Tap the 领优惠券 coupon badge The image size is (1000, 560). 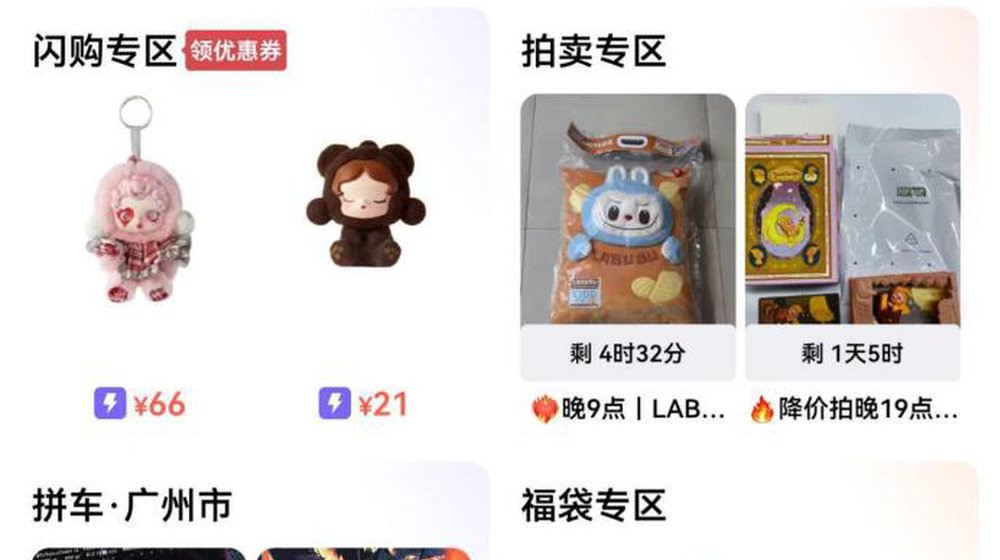pyautogui.click(x=235, y=51)
